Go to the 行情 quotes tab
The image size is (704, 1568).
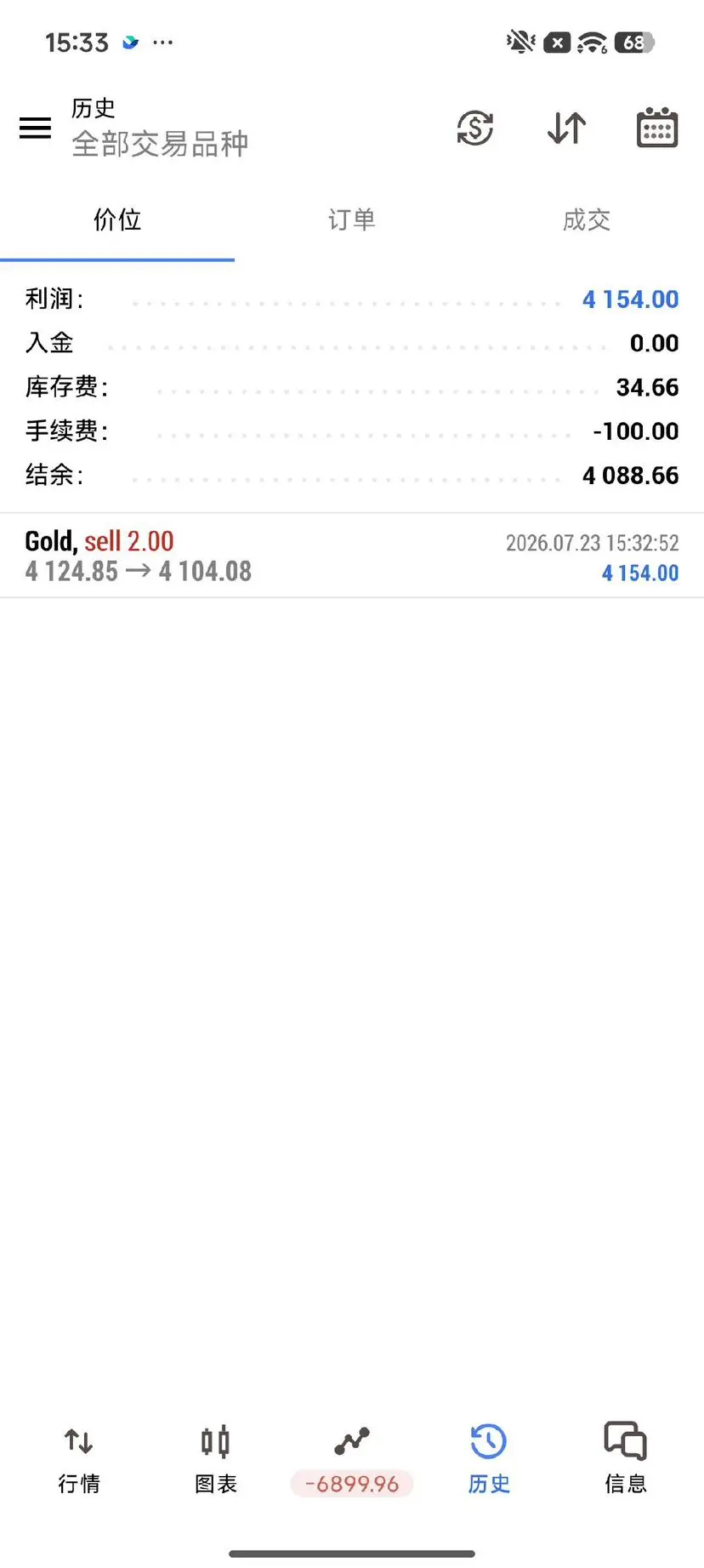79,1460
